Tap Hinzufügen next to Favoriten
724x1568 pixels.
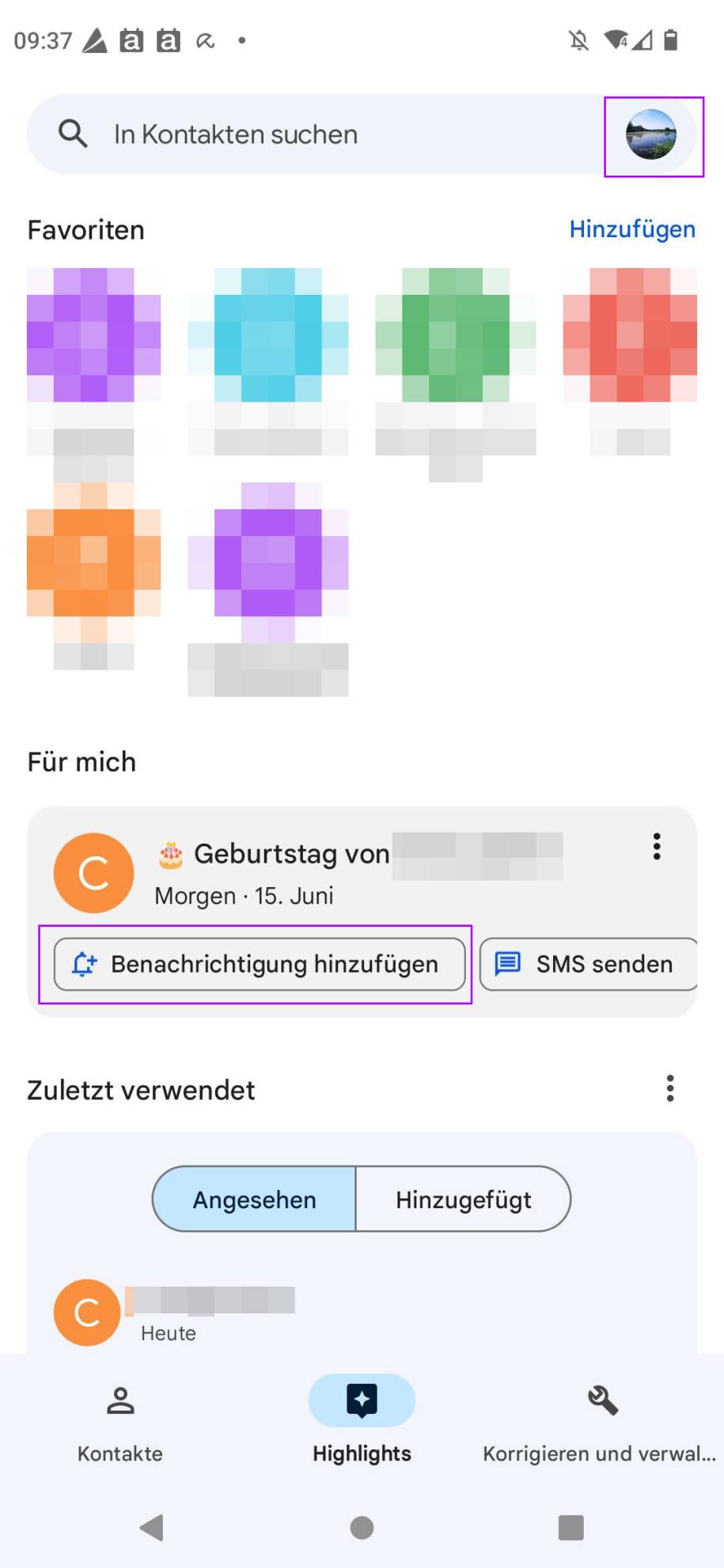pyautogui.click(x=631, y=229)
